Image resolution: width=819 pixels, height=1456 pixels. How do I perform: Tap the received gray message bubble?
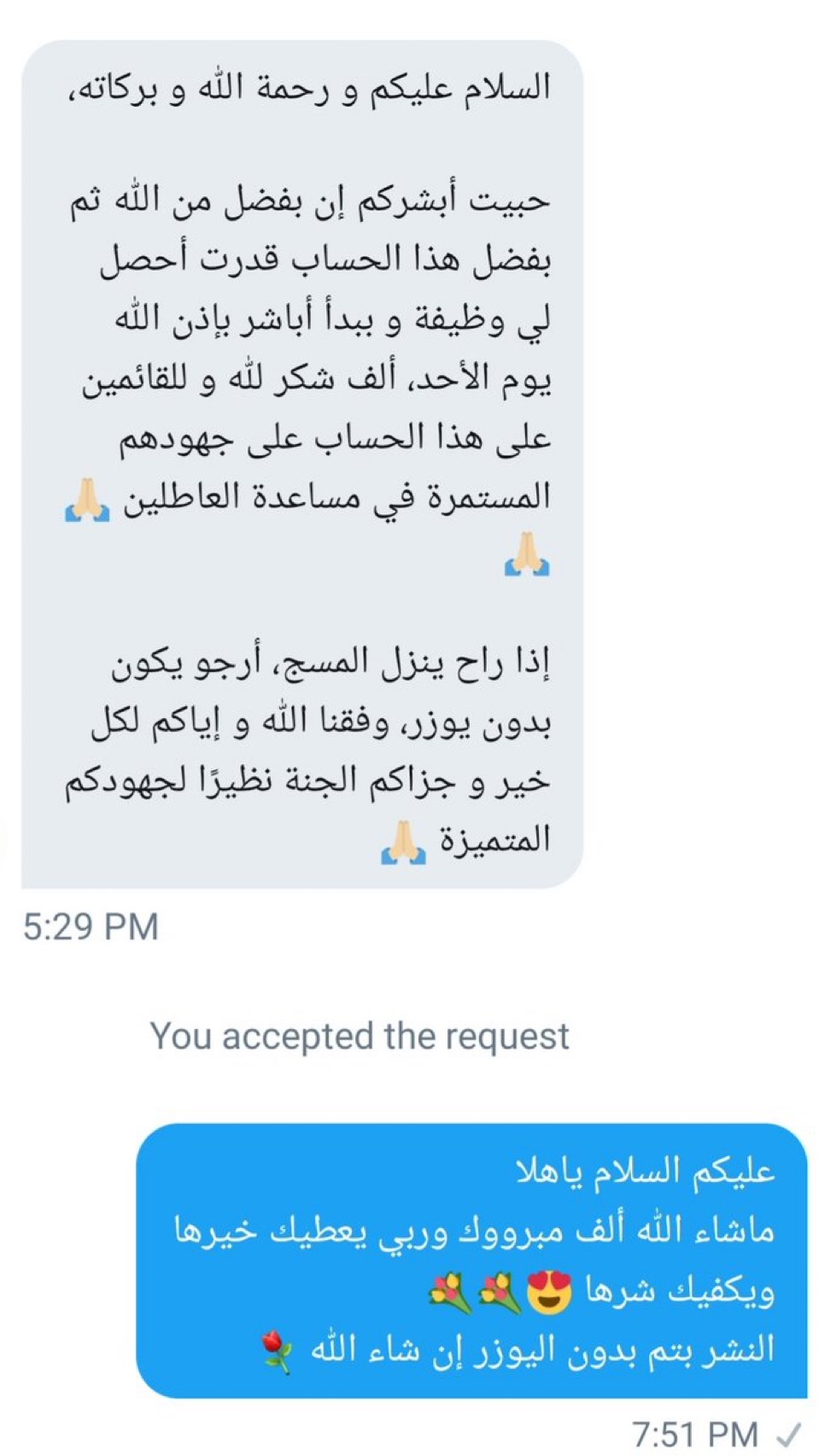pos(301,464)
